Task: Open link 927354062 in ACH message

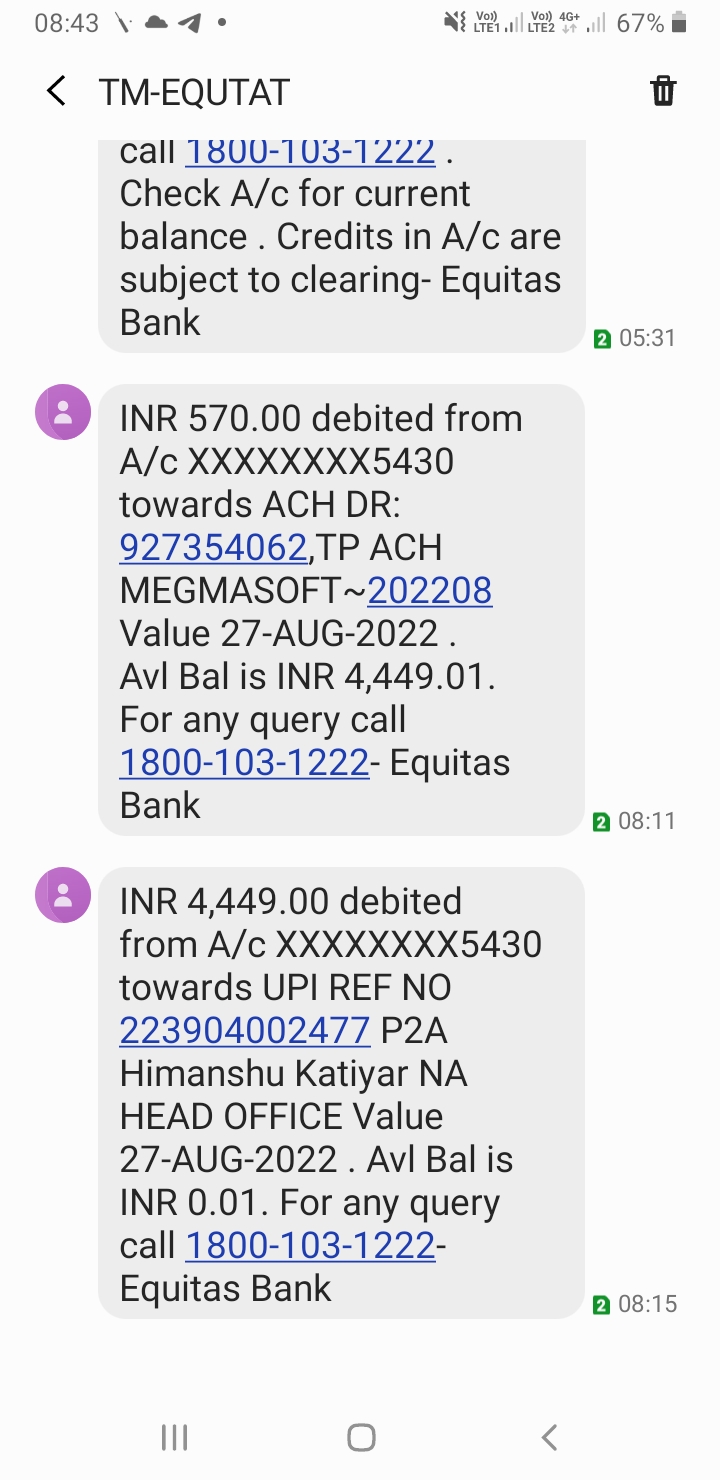Action: [212, 547]
